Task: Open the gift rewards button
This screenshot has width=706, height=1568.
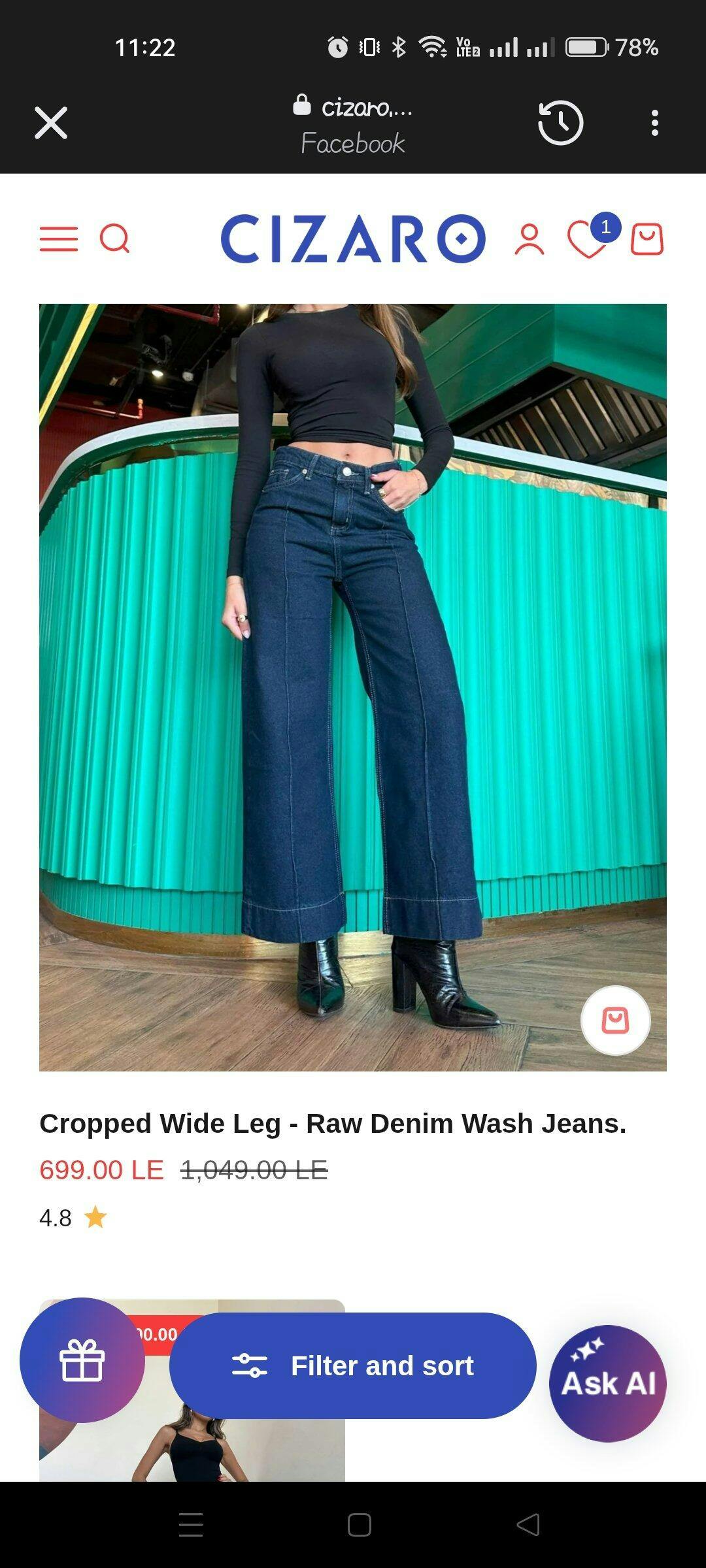Action: click(x=82, y=1360)
